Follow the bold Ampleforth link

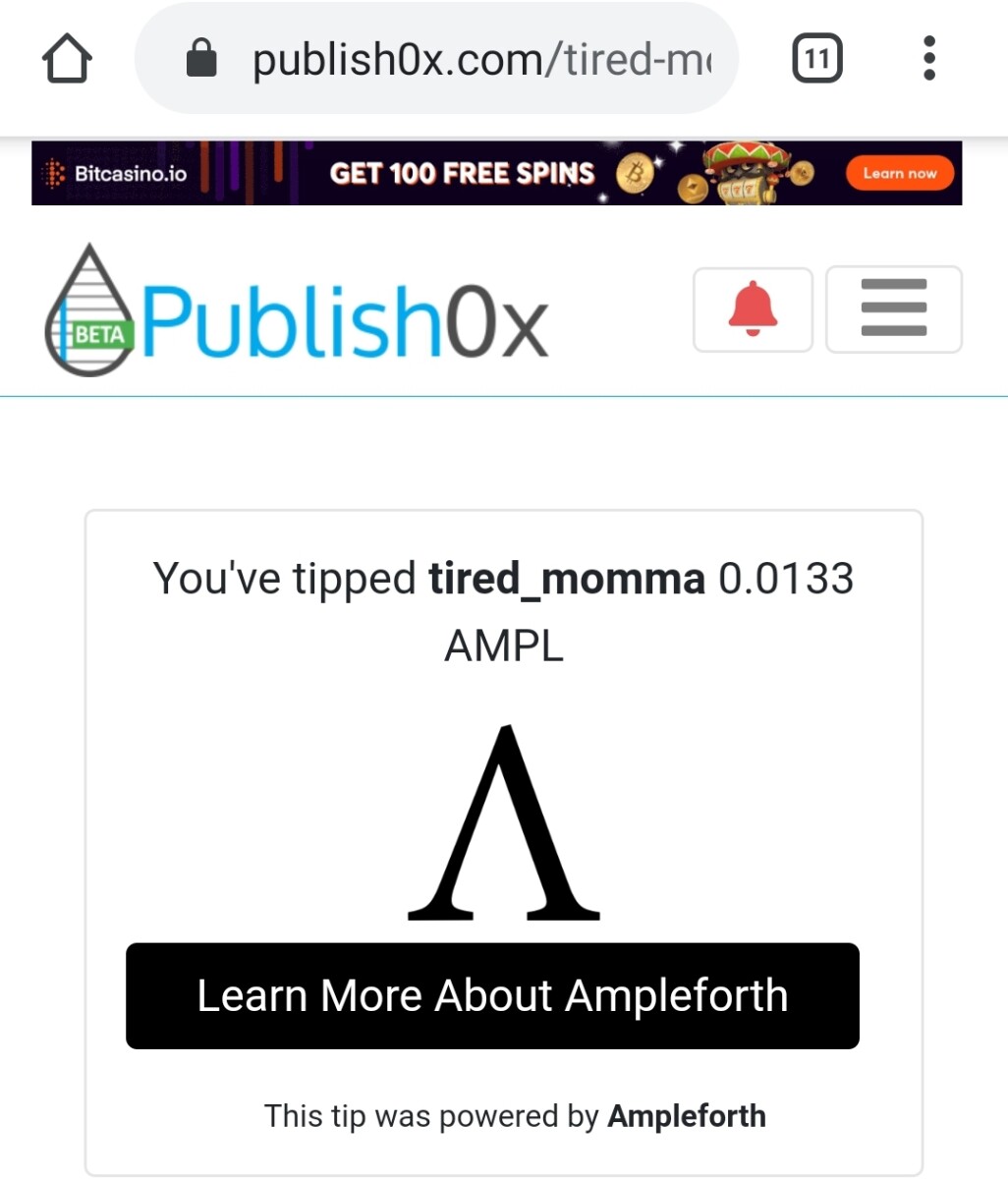687,1116
